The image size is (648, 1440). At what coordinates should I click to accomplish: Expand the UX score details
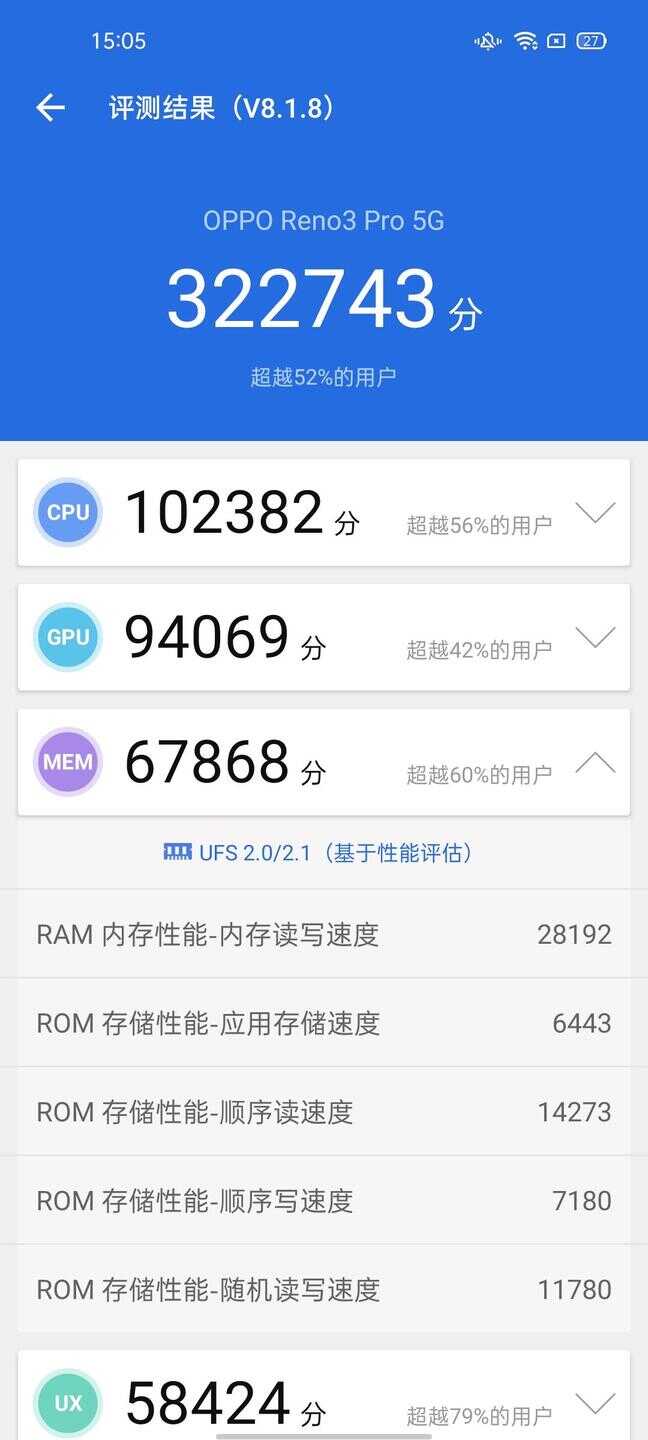595,1403
